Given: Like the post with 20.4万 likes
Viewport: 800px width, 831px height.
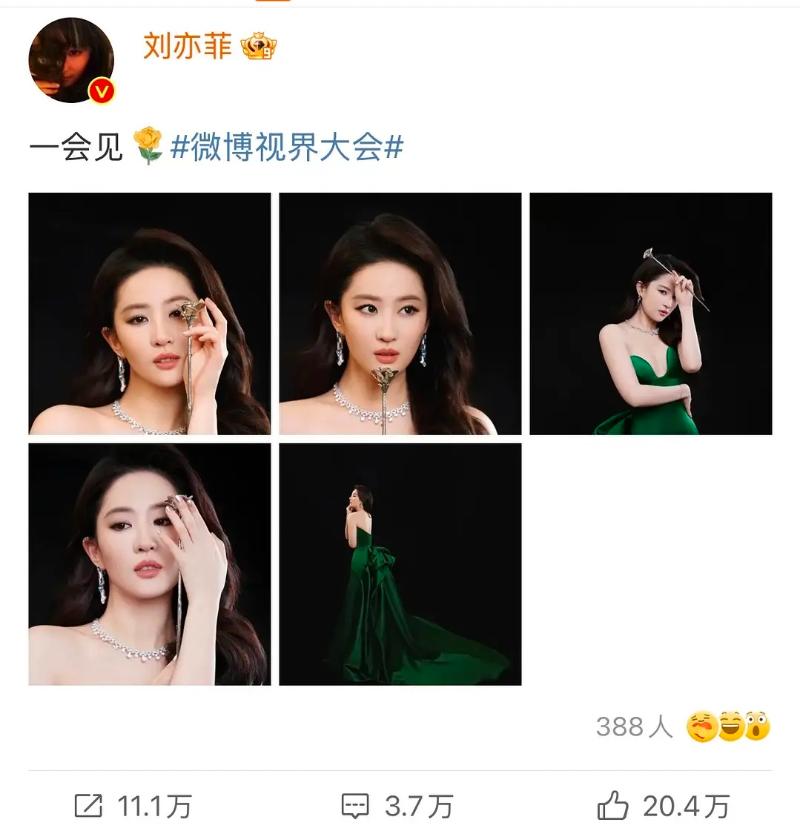Looking at the screenshot, I should (x=663, y=805).
